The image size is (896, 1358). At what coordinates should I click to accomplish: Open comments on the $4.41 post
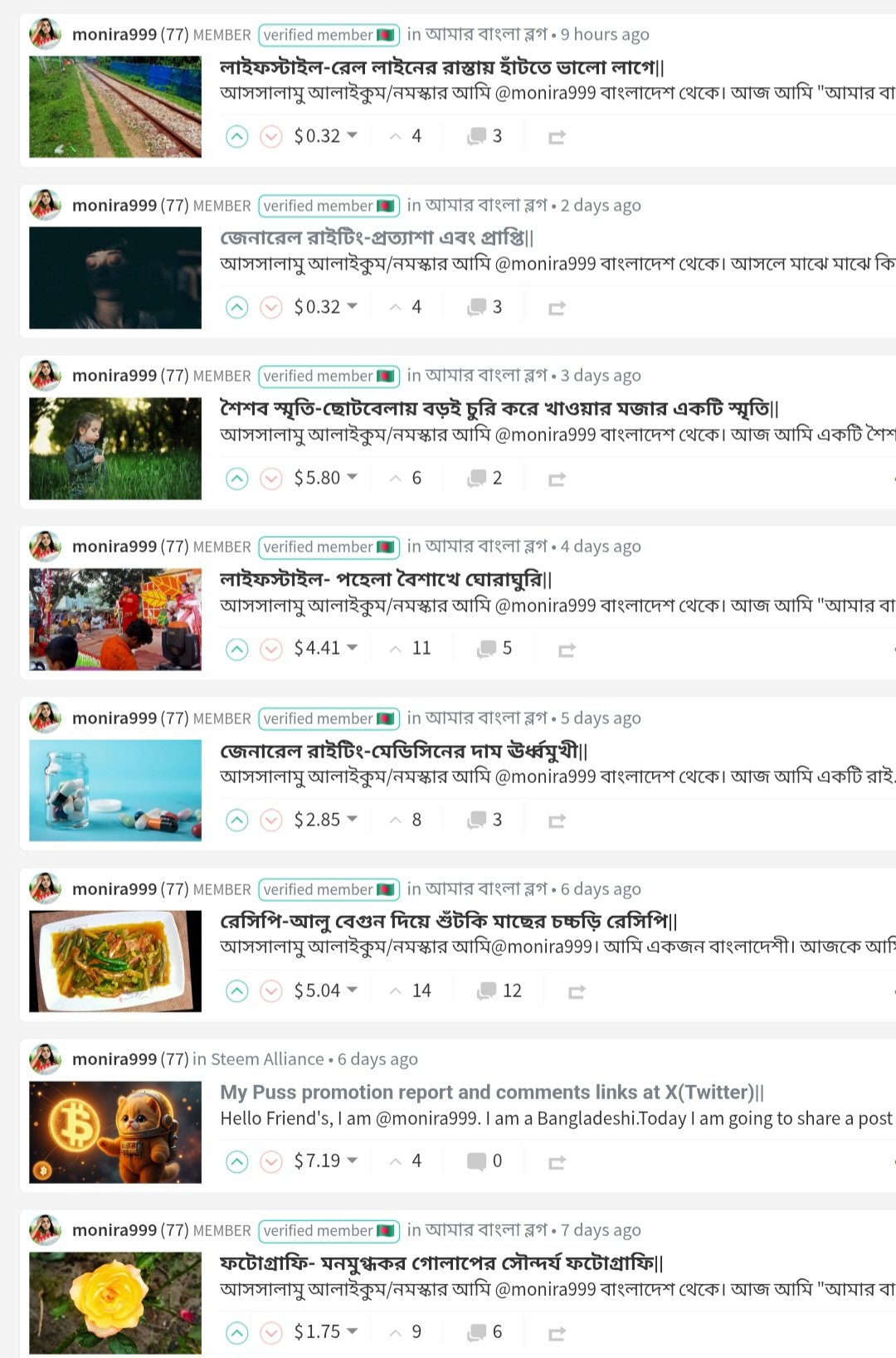coord(495,649)
